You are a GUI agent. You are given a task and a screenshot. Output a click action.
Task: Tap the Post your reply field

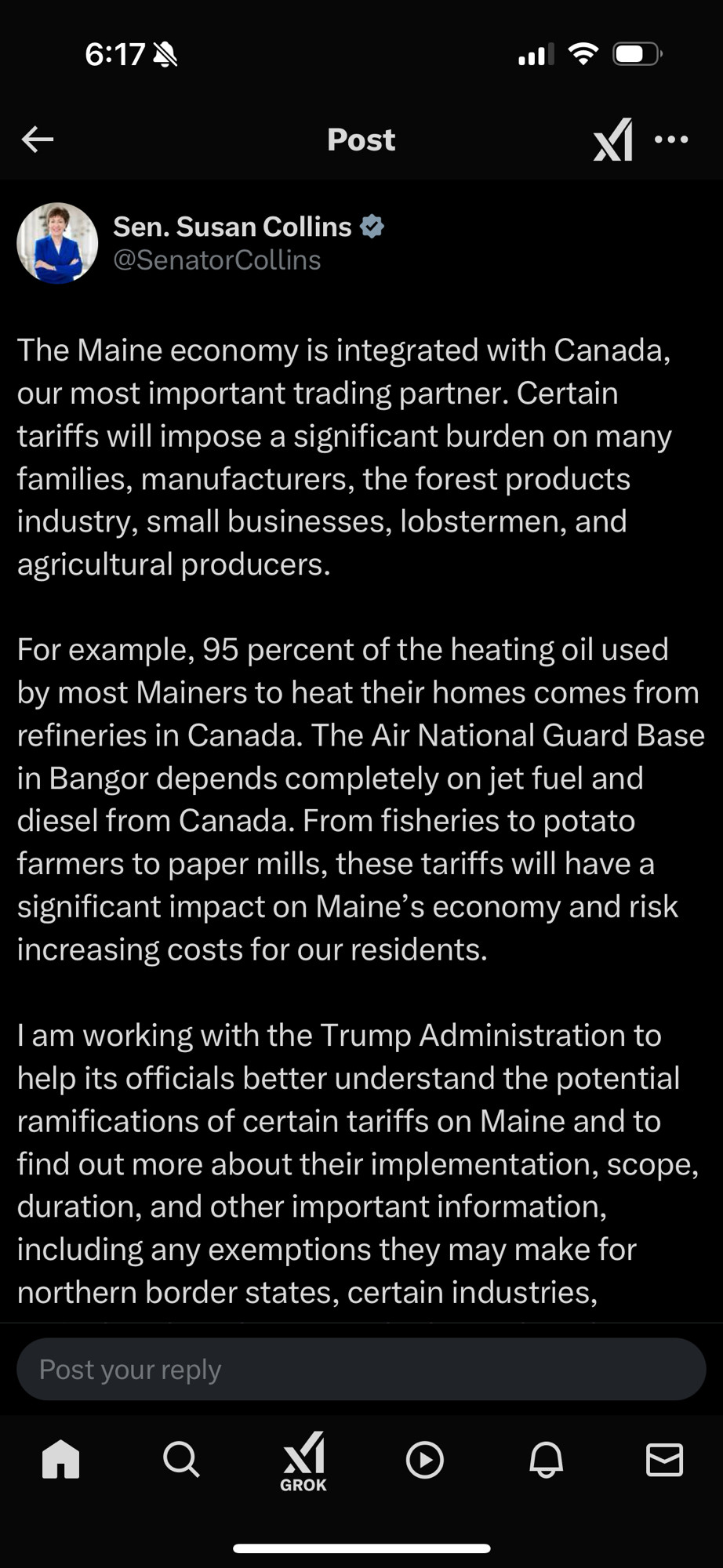click(361, 1369)
